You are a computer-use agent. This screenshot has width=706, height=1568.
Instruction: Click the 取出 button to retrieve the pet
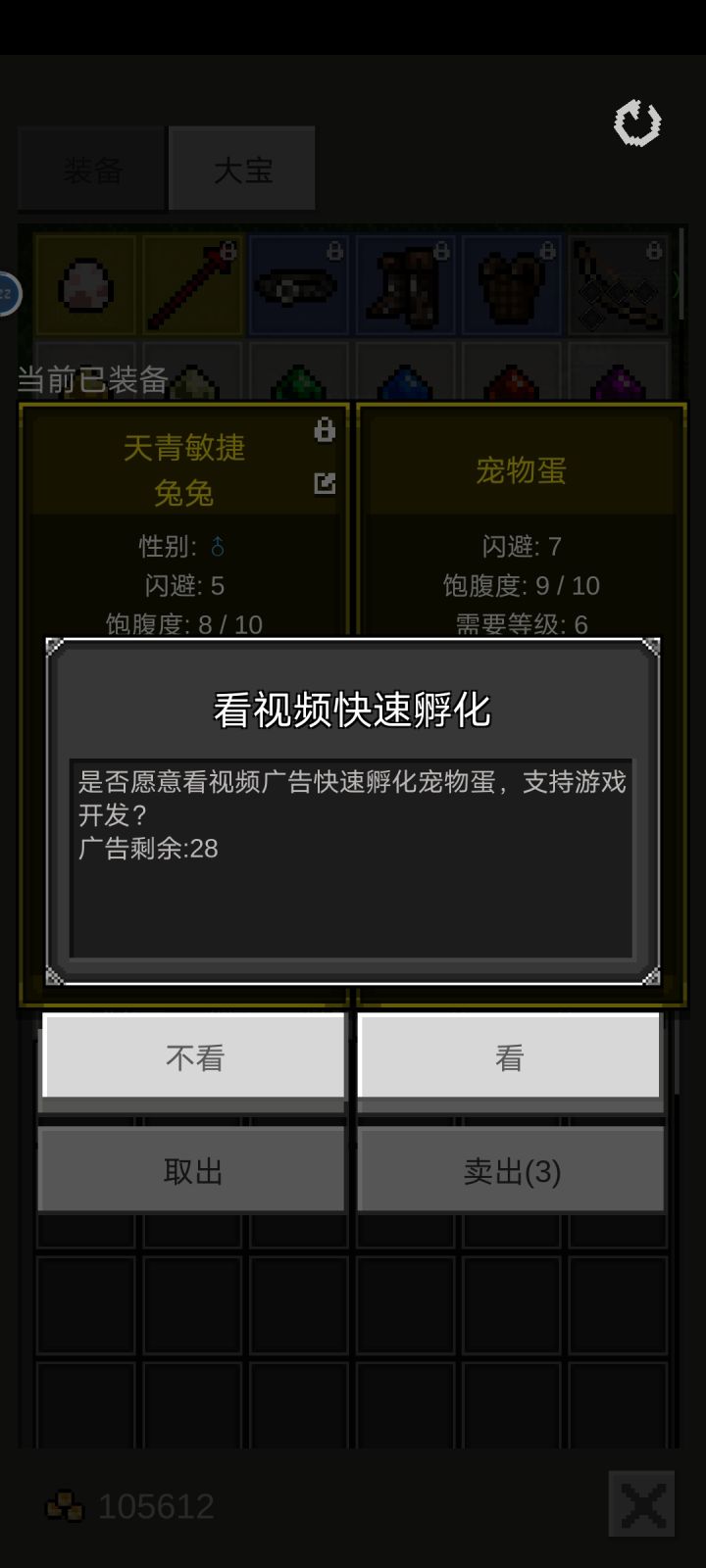point(191,1169)
